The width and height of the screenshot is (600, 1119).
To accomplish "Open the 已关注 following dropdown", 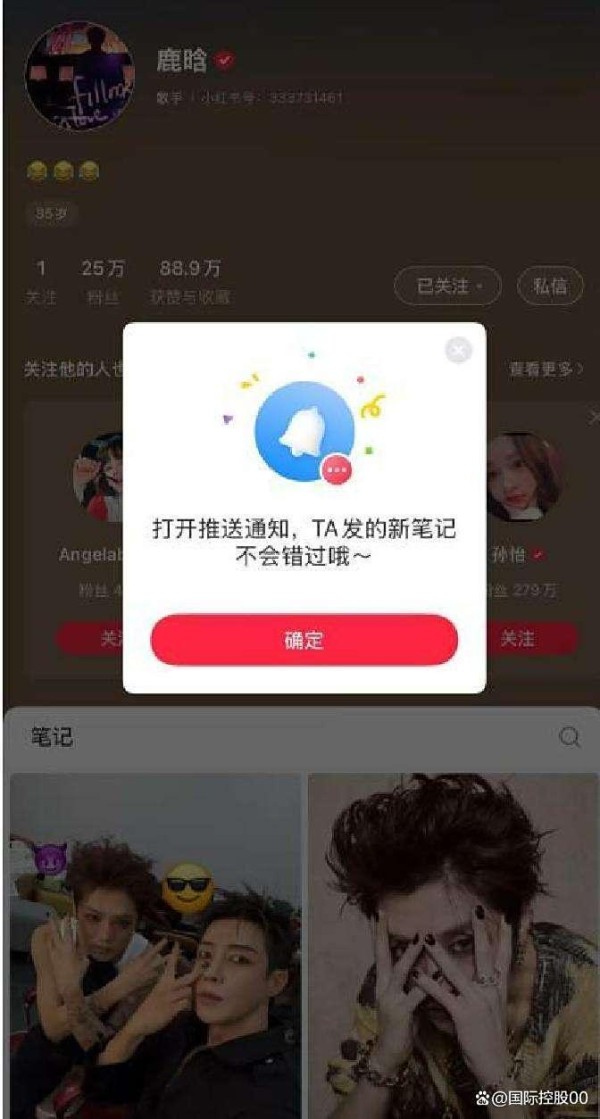I will pyautogui.click(x=447, y=286).
